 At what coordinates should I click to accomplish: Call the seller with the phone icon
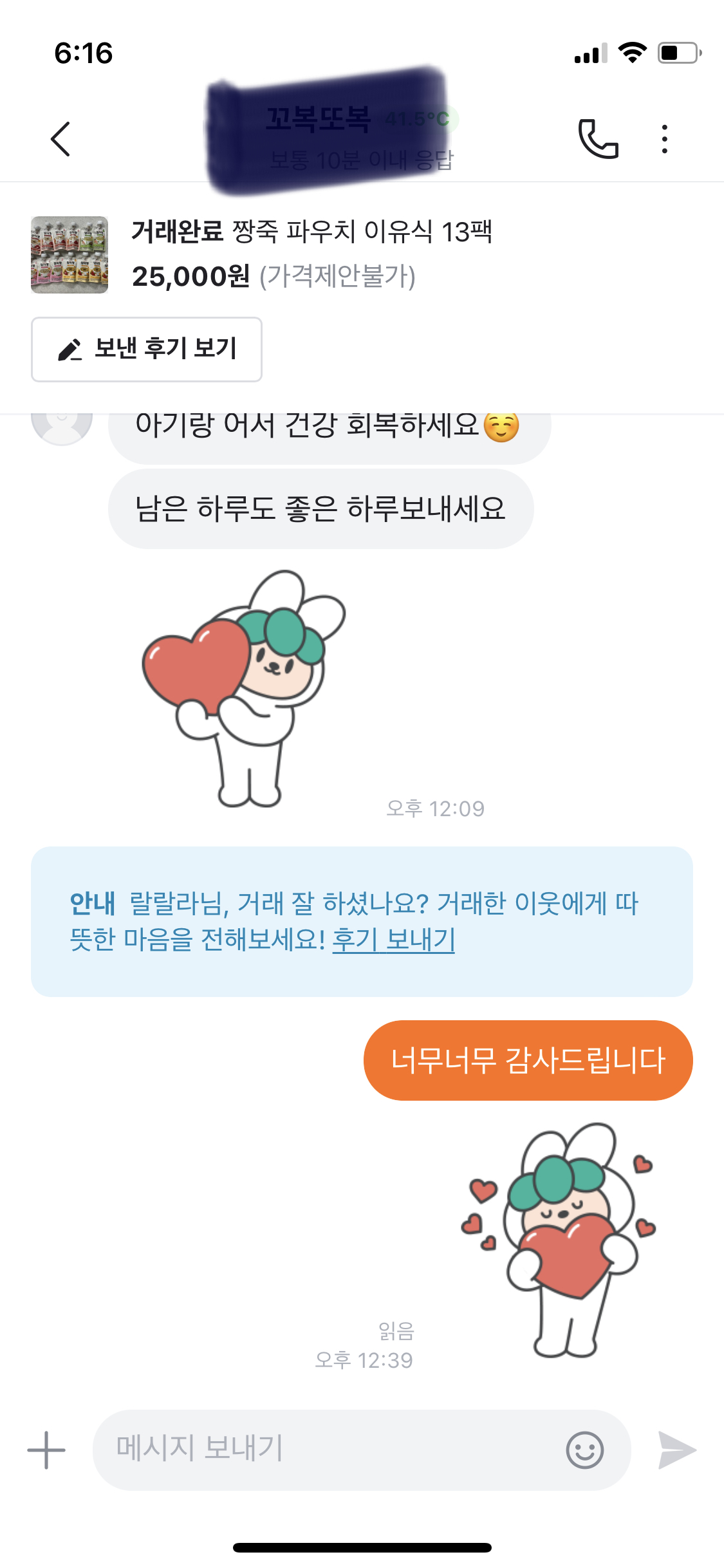tap(599, 138)
